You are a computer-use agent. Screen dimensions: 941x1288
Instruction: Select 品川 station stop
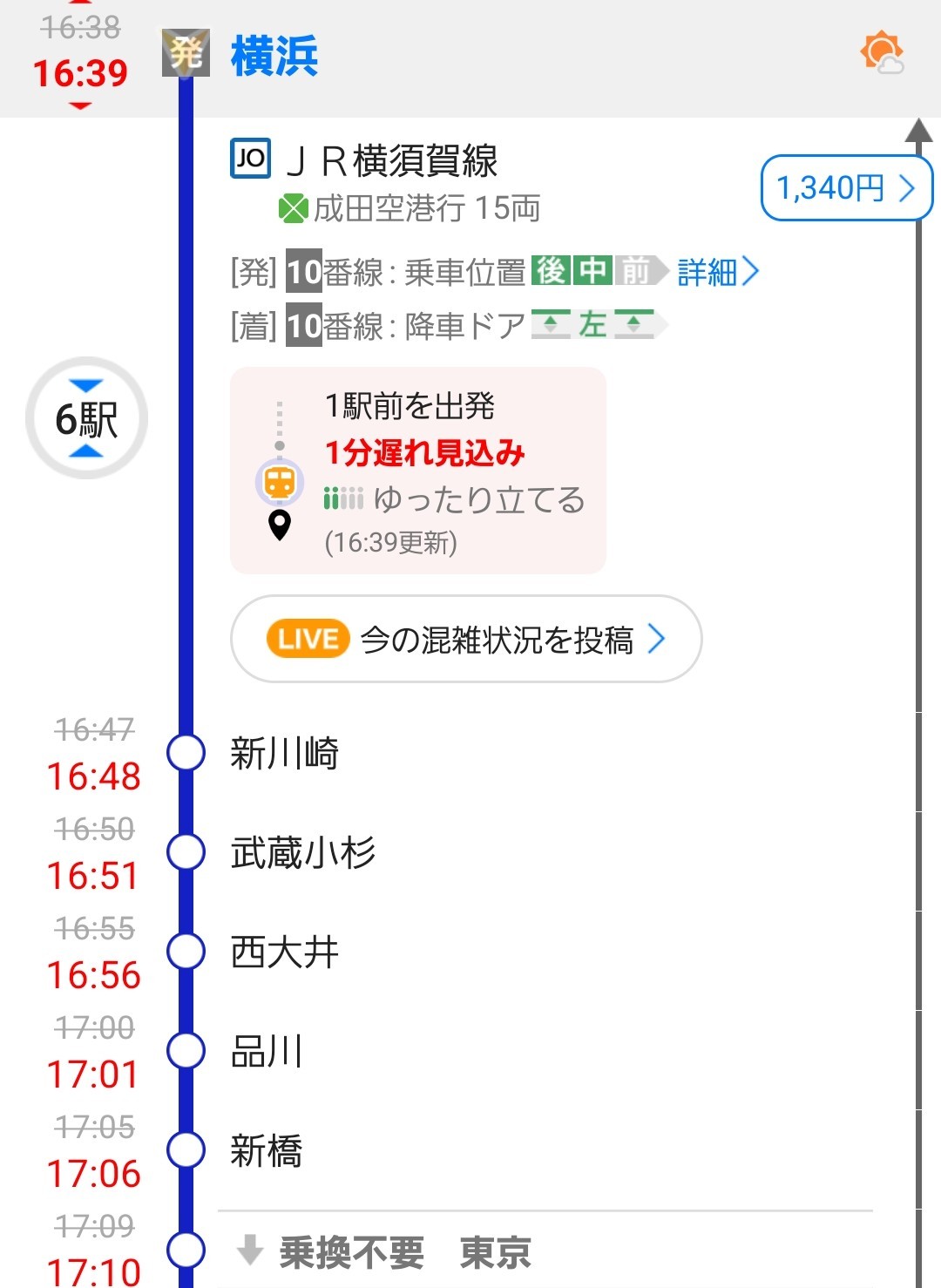pos(266,1051)
